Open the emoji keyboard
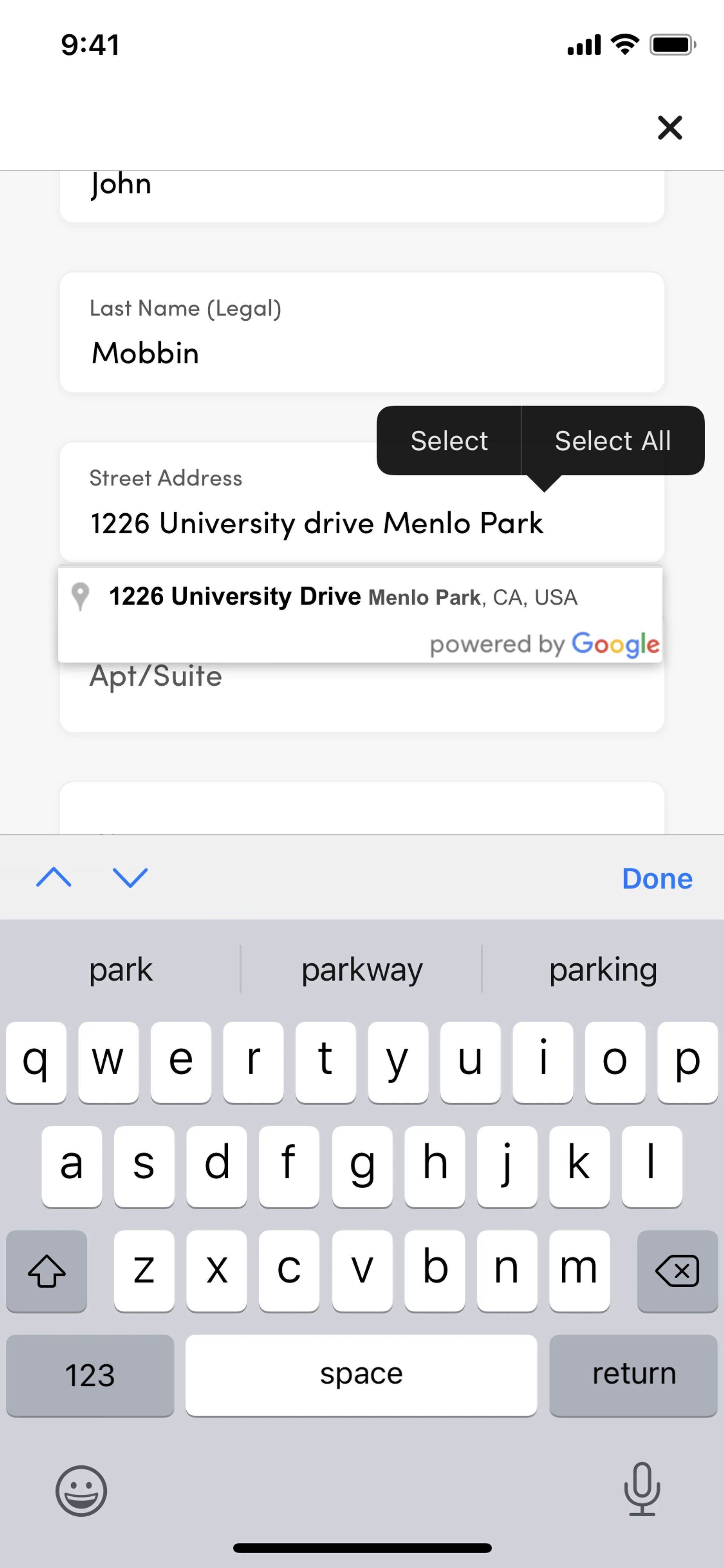 81,1490
